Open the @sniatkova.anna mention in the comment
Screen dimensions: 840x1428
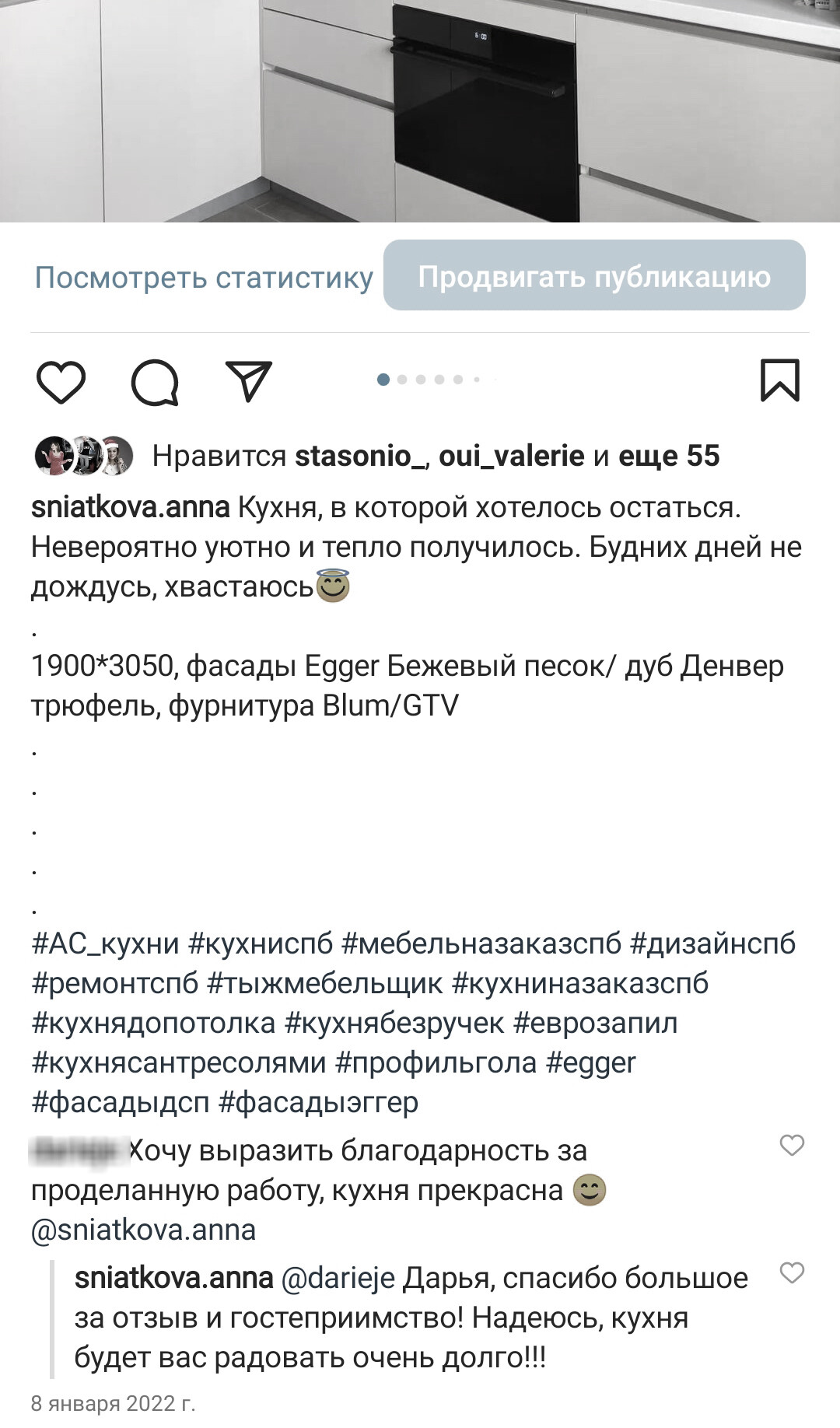[x=143, y=1230]
